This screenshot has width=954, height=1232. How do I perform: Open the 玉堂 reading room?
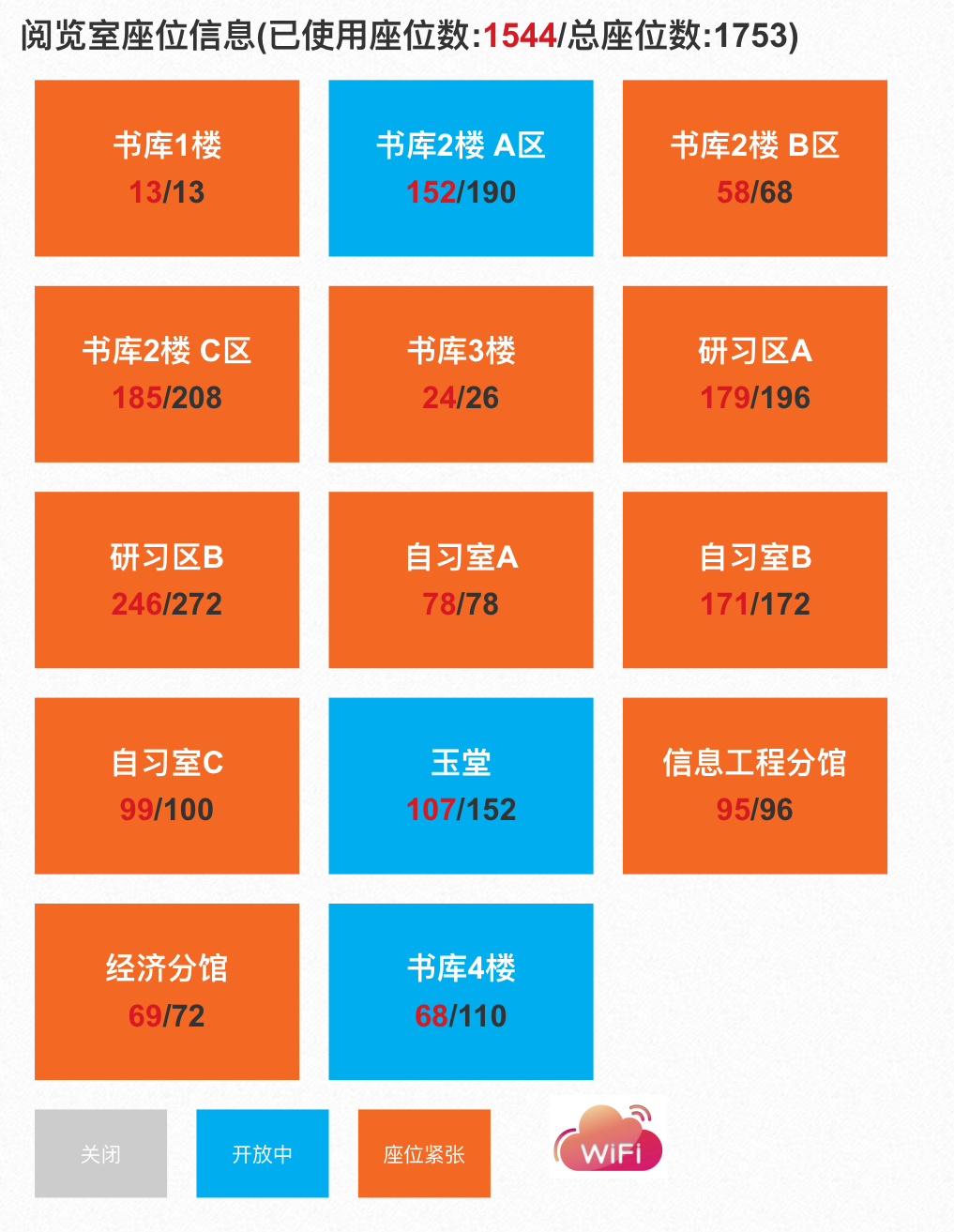(461, 785)
